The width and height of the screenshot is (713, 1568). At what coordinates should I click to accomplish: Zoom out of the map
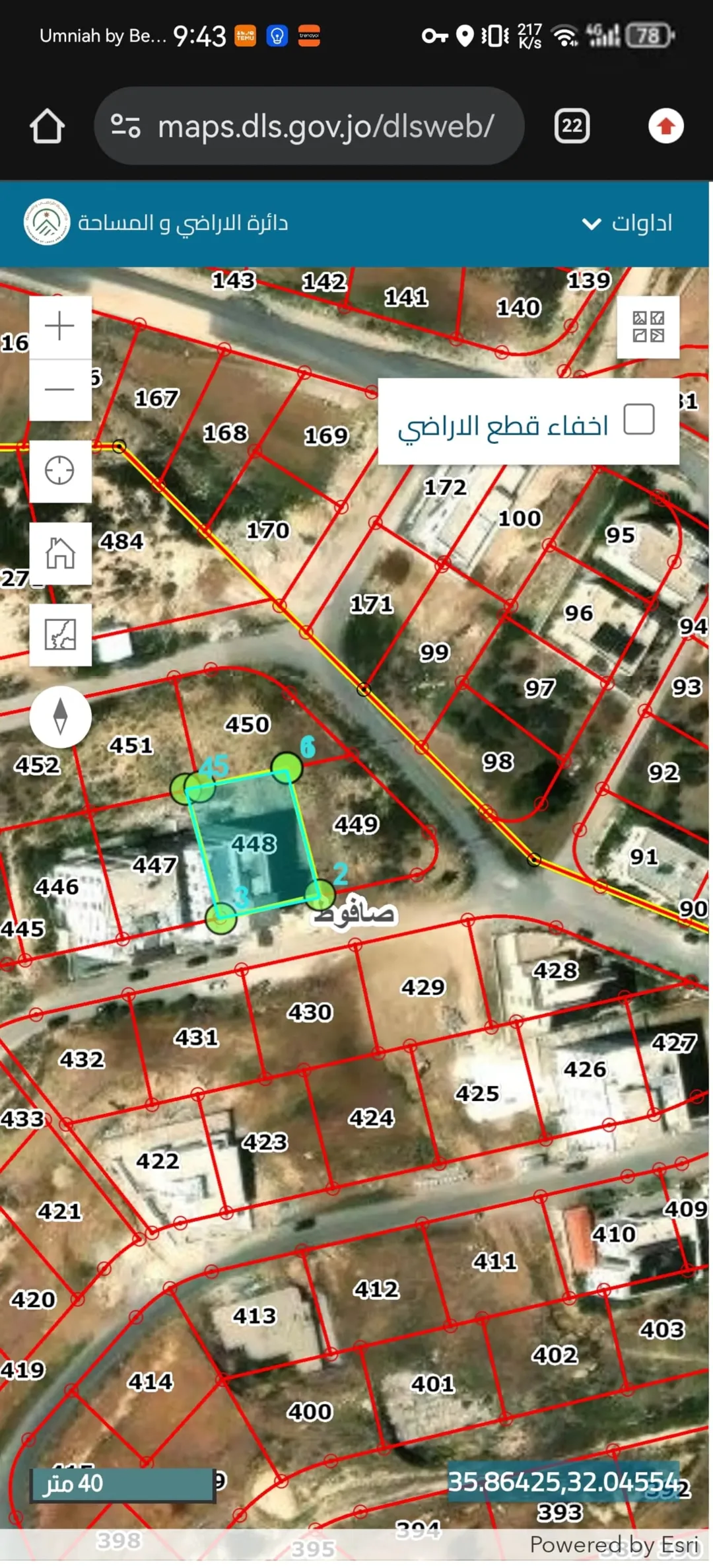coord(60,390)
